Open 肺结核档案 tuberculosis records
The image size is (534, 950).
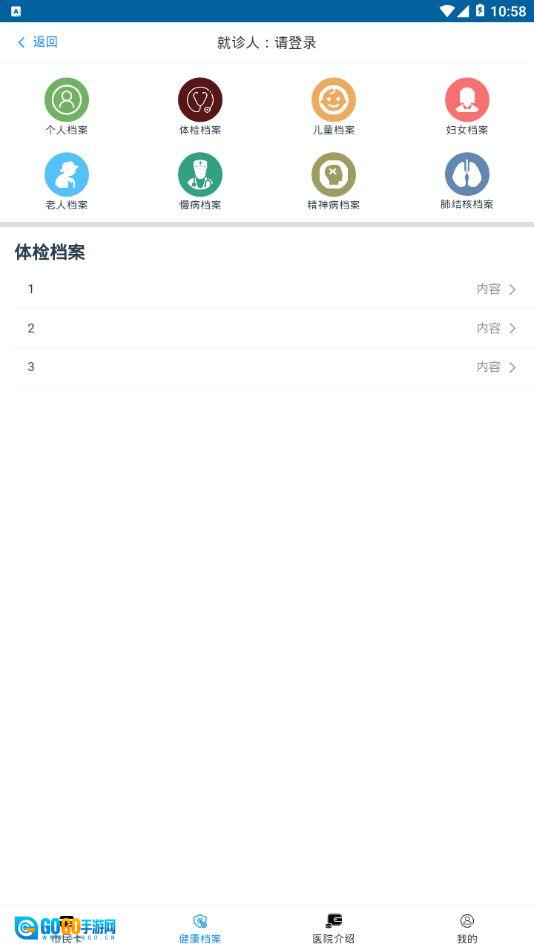pos(467,181)
